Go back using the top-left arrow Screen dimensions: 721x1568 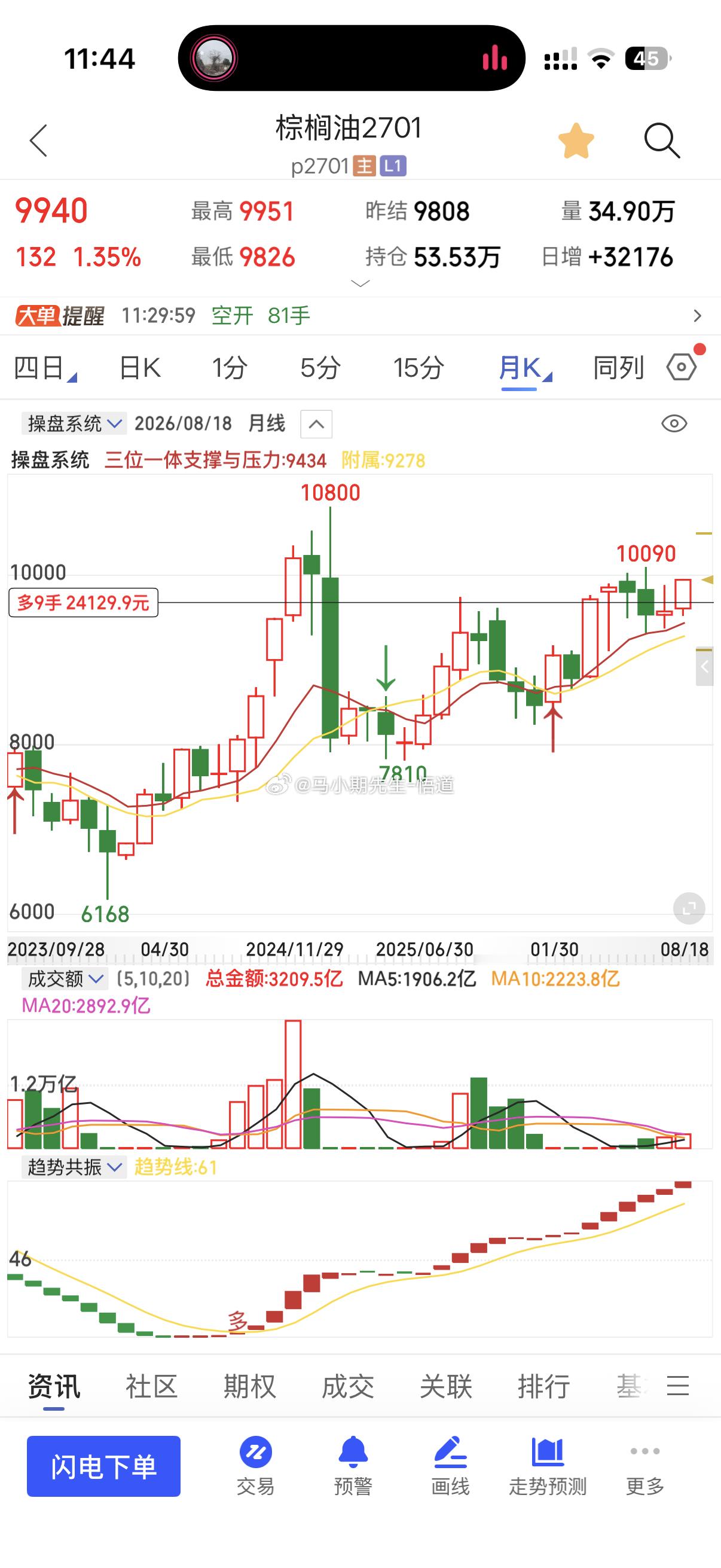tap(38, 141)
